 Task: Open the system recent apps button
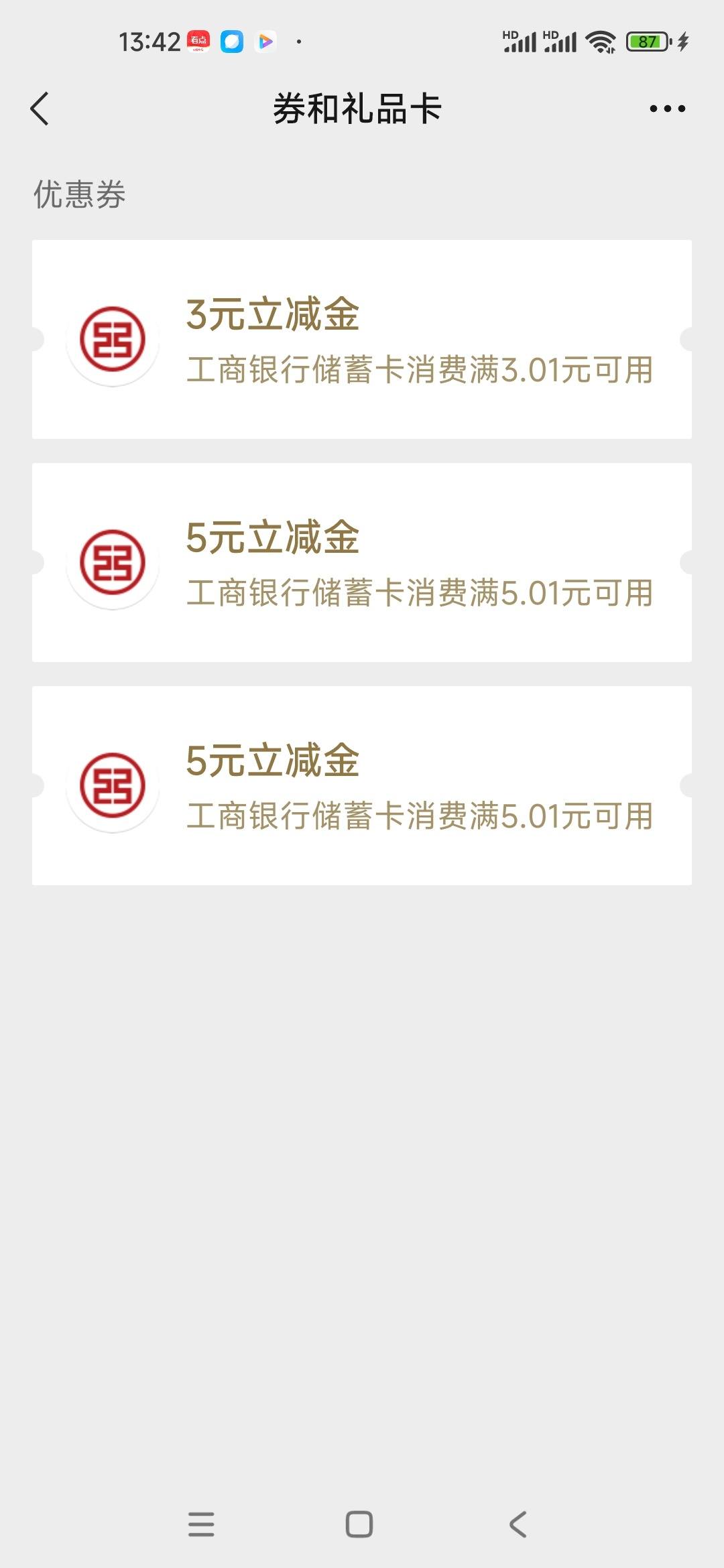(x=201, y=1524)
